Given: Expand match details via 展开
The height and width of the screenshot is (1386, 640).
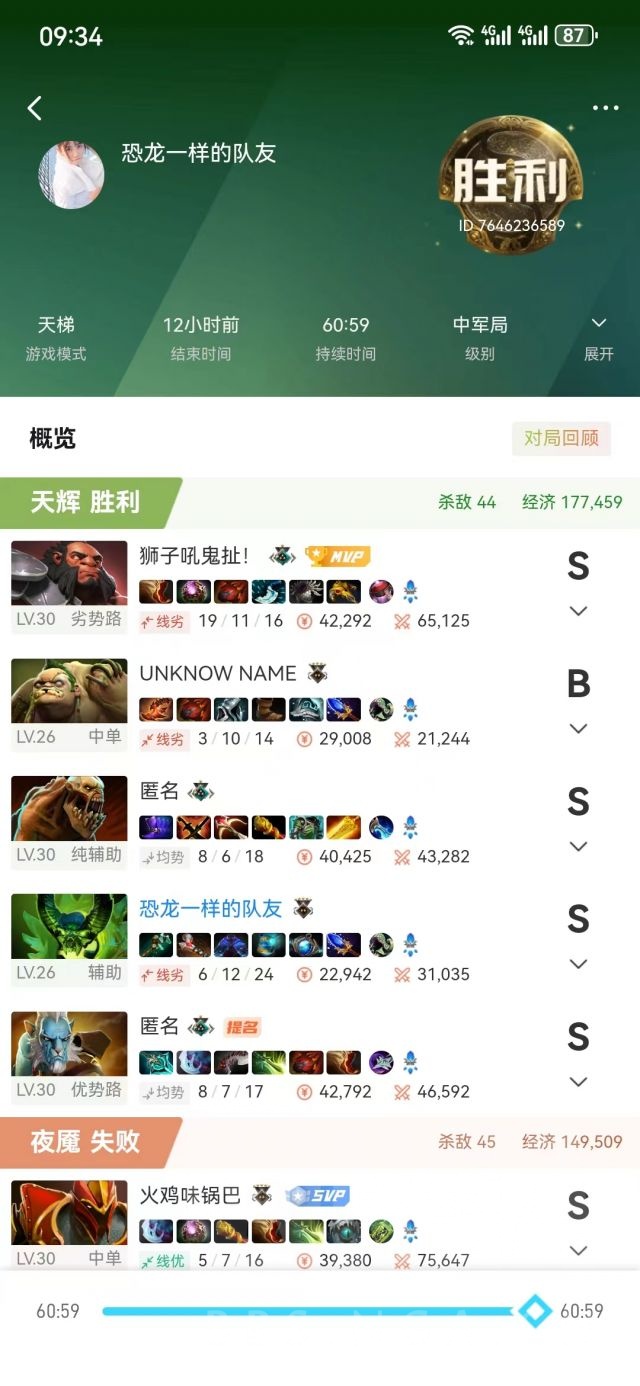Looking at the screenshot, I should (x=599, y=337).
